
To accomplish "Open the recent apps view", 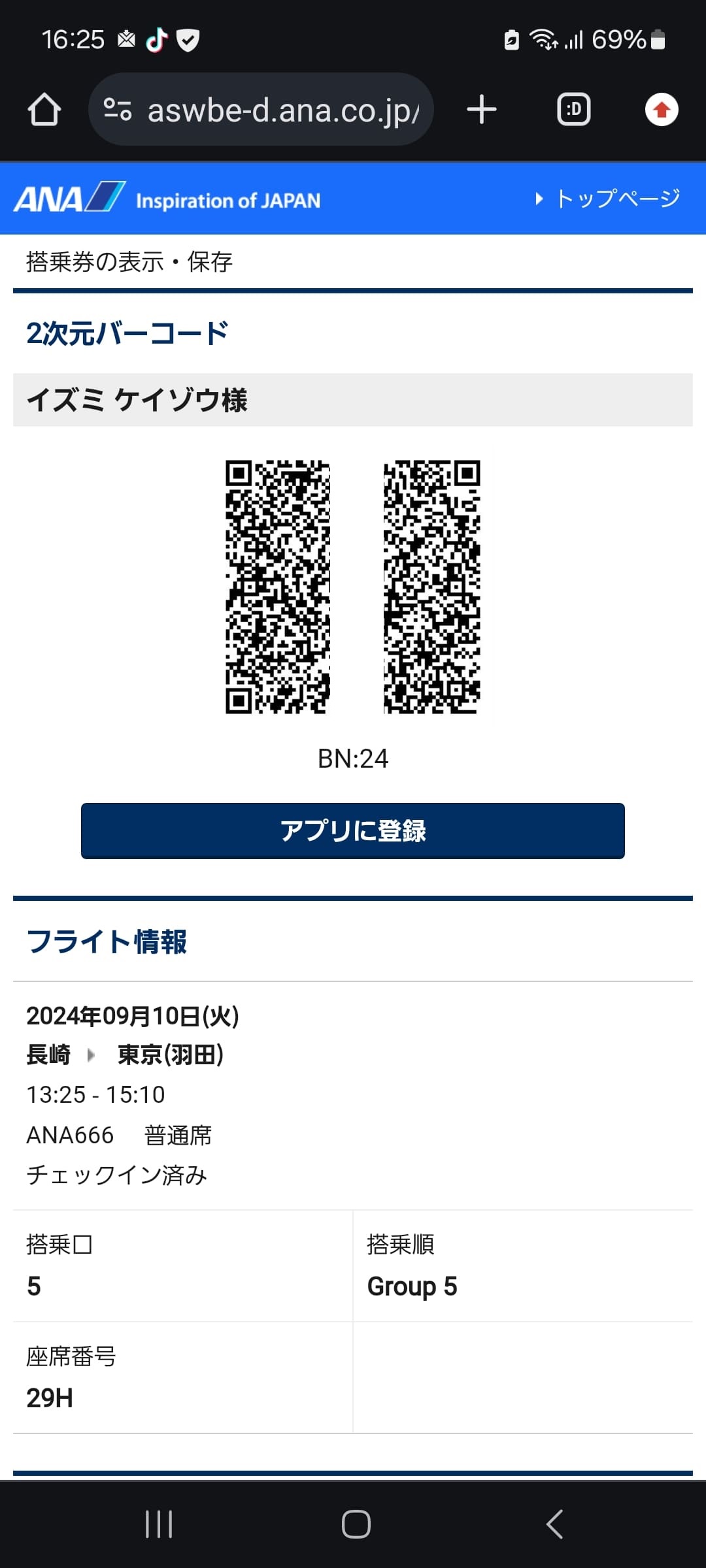I will tap(159, 1524).
